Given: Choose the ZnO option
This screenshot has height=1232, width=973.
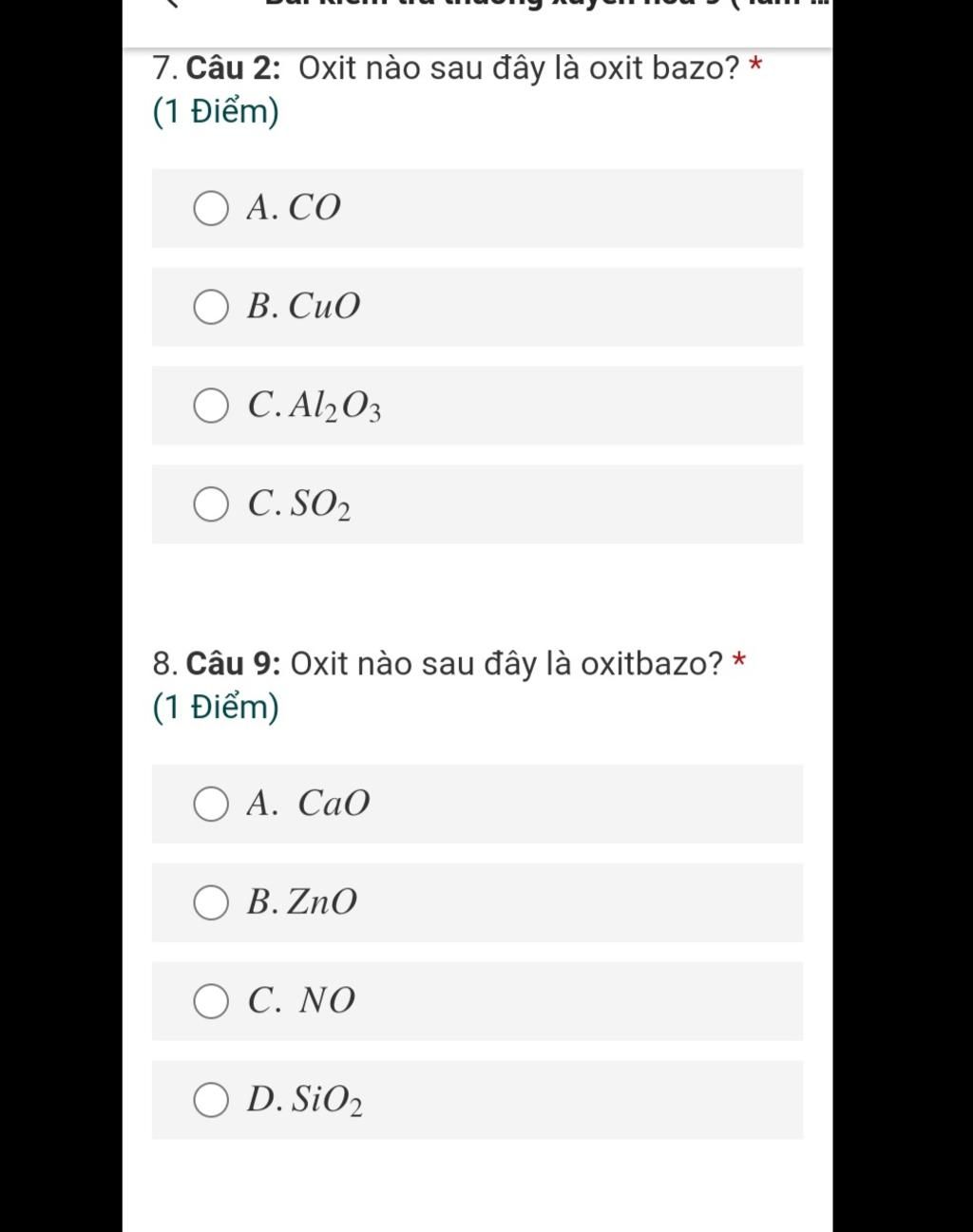Looking at the screenshot, I should point(211,902).
